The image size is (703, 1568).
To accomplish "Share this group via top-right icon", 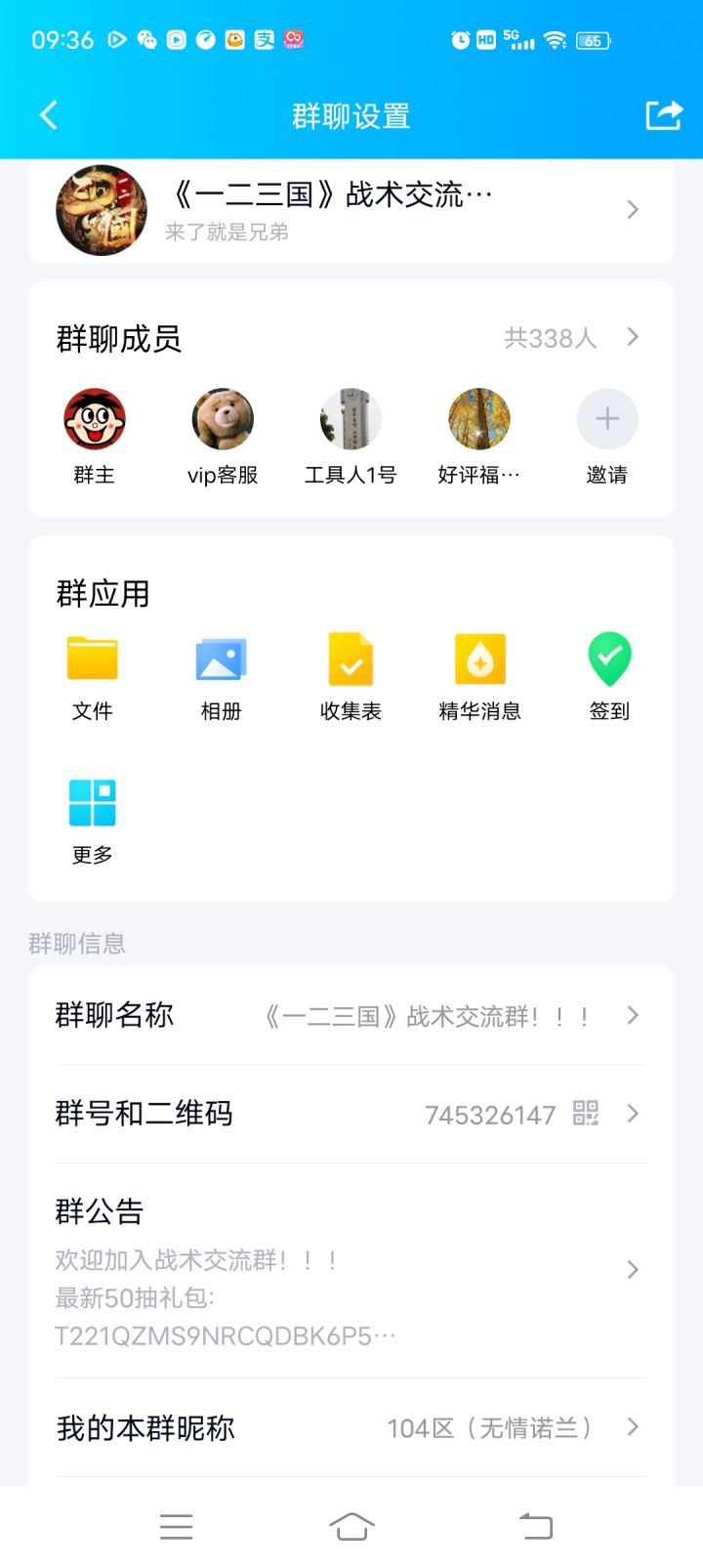I will coord(664,115).
